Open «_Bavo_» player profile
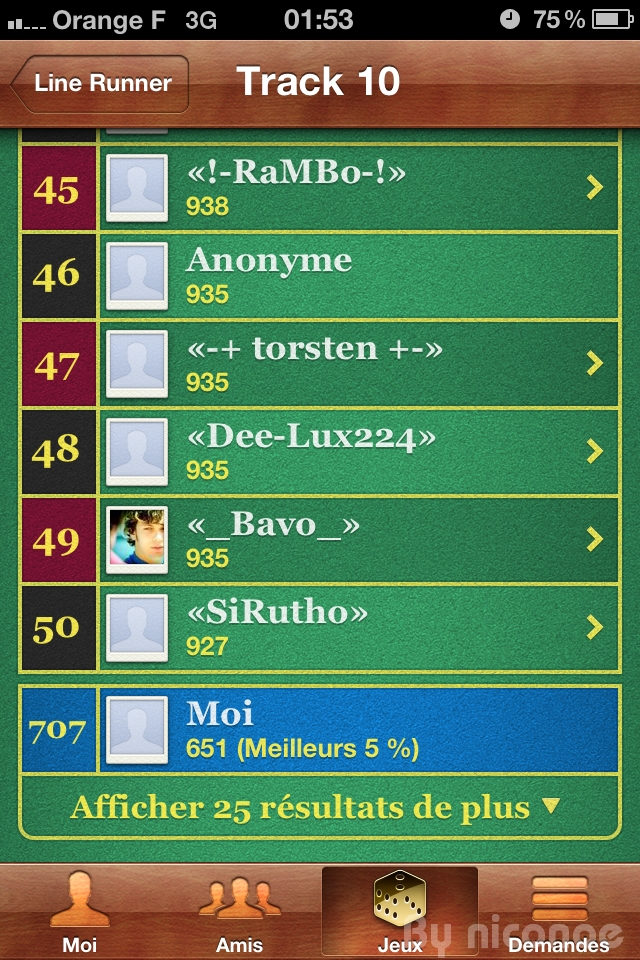 tap(360, 541)
